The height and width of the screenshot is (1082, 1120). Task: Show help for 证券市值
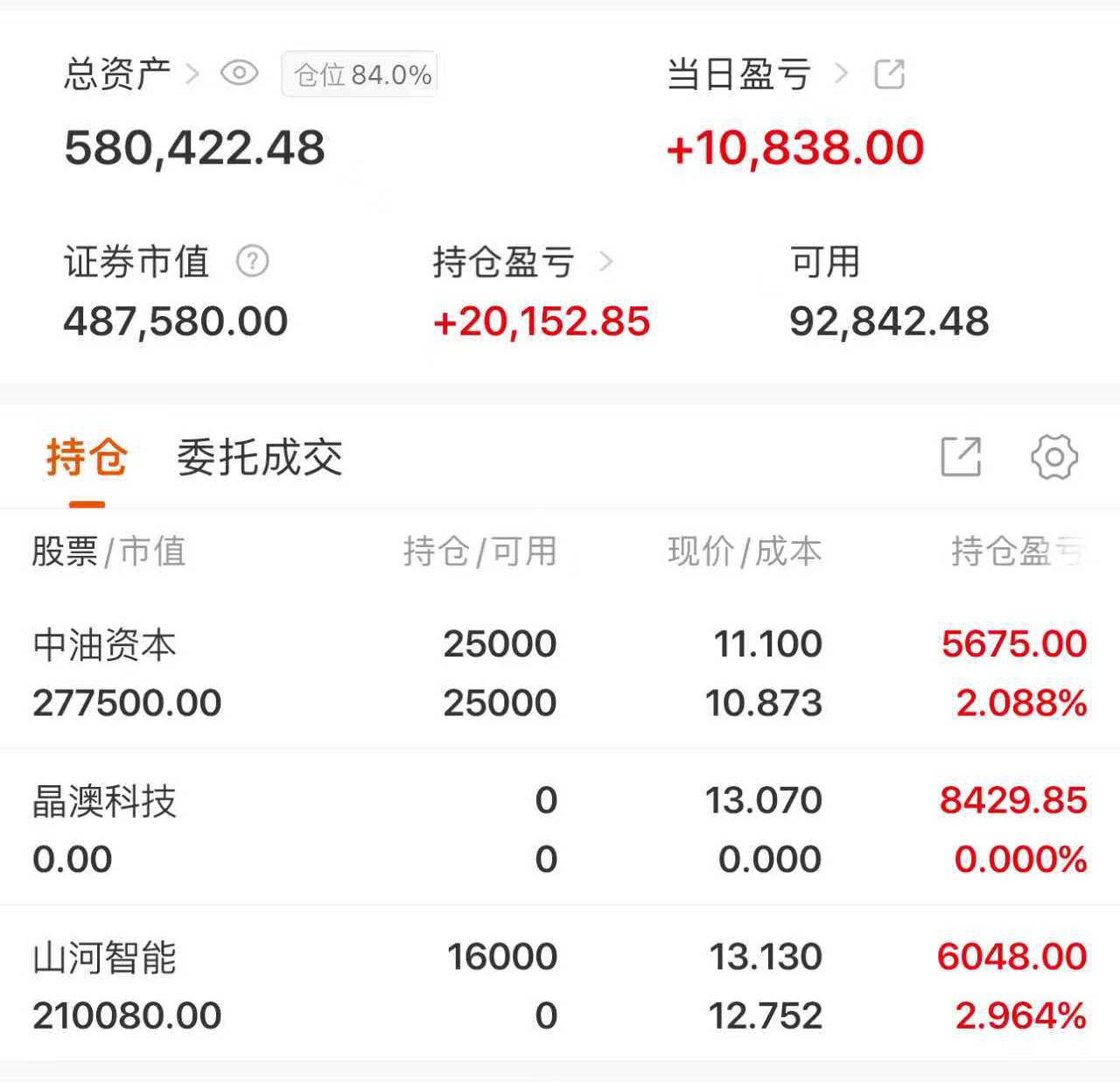click(253, 261)
